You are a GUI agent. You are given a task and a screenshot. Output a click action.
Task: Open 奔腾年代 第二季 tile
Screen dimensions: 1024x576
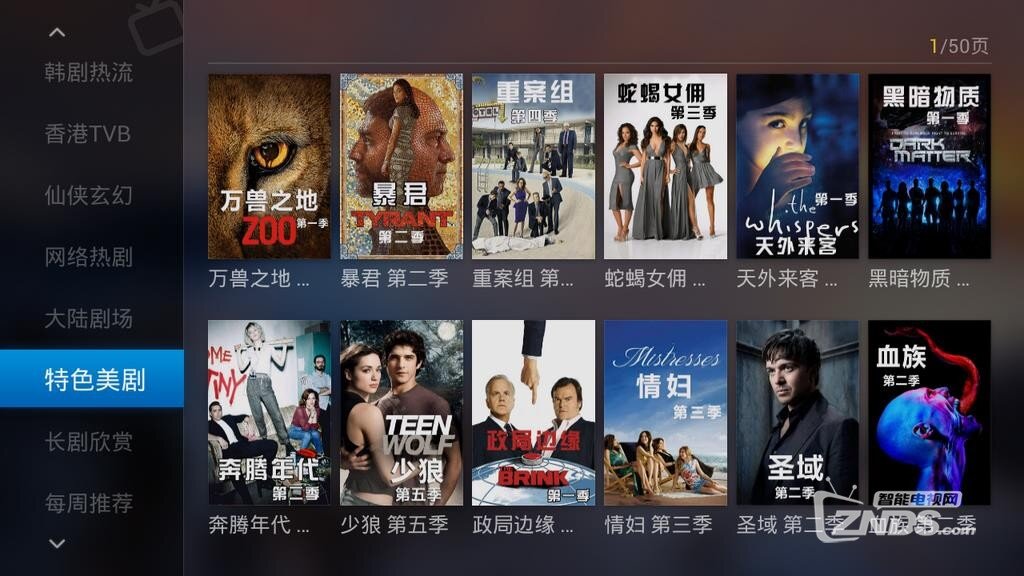point(269,412)
